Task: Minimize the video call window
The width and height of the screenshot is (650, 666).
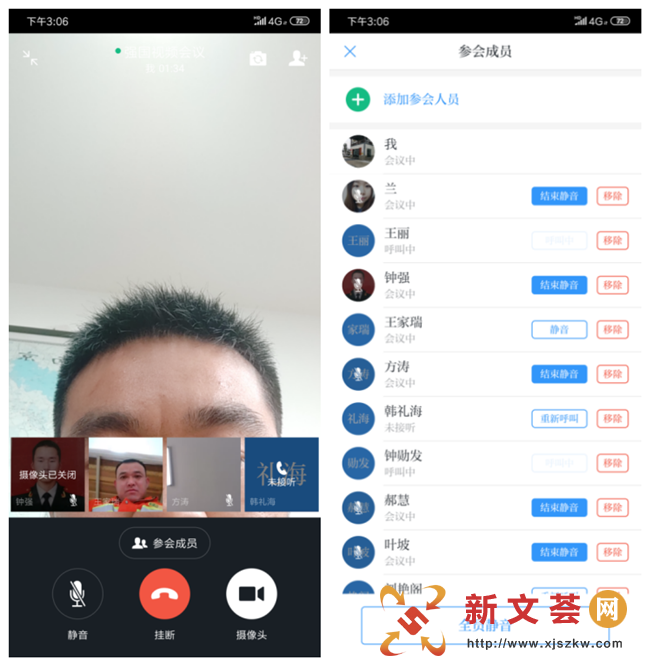Action: tap(31, 59)
